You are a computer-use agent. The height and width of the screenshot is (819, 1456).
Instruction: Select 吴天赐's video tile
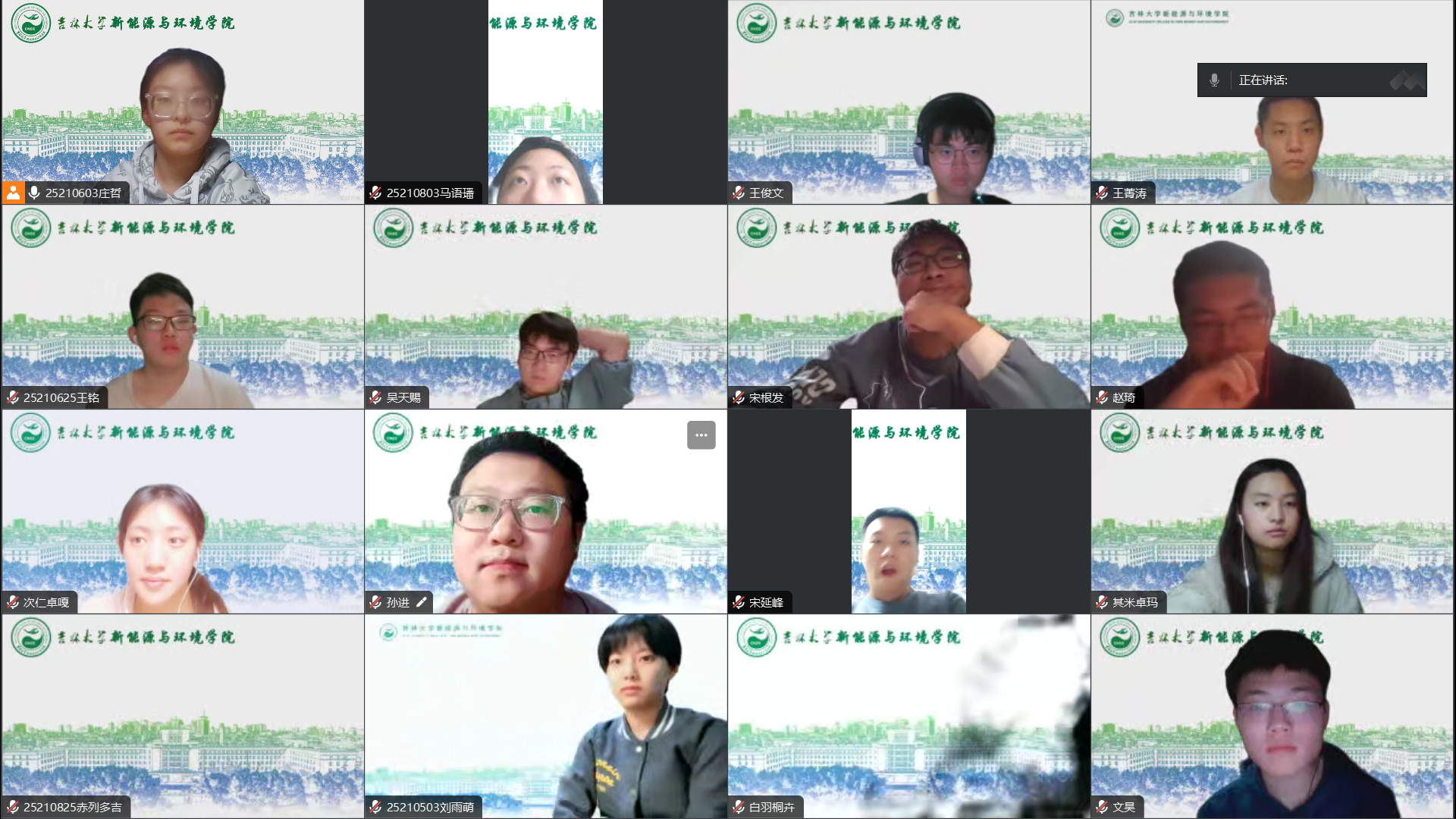click(545, 307)
